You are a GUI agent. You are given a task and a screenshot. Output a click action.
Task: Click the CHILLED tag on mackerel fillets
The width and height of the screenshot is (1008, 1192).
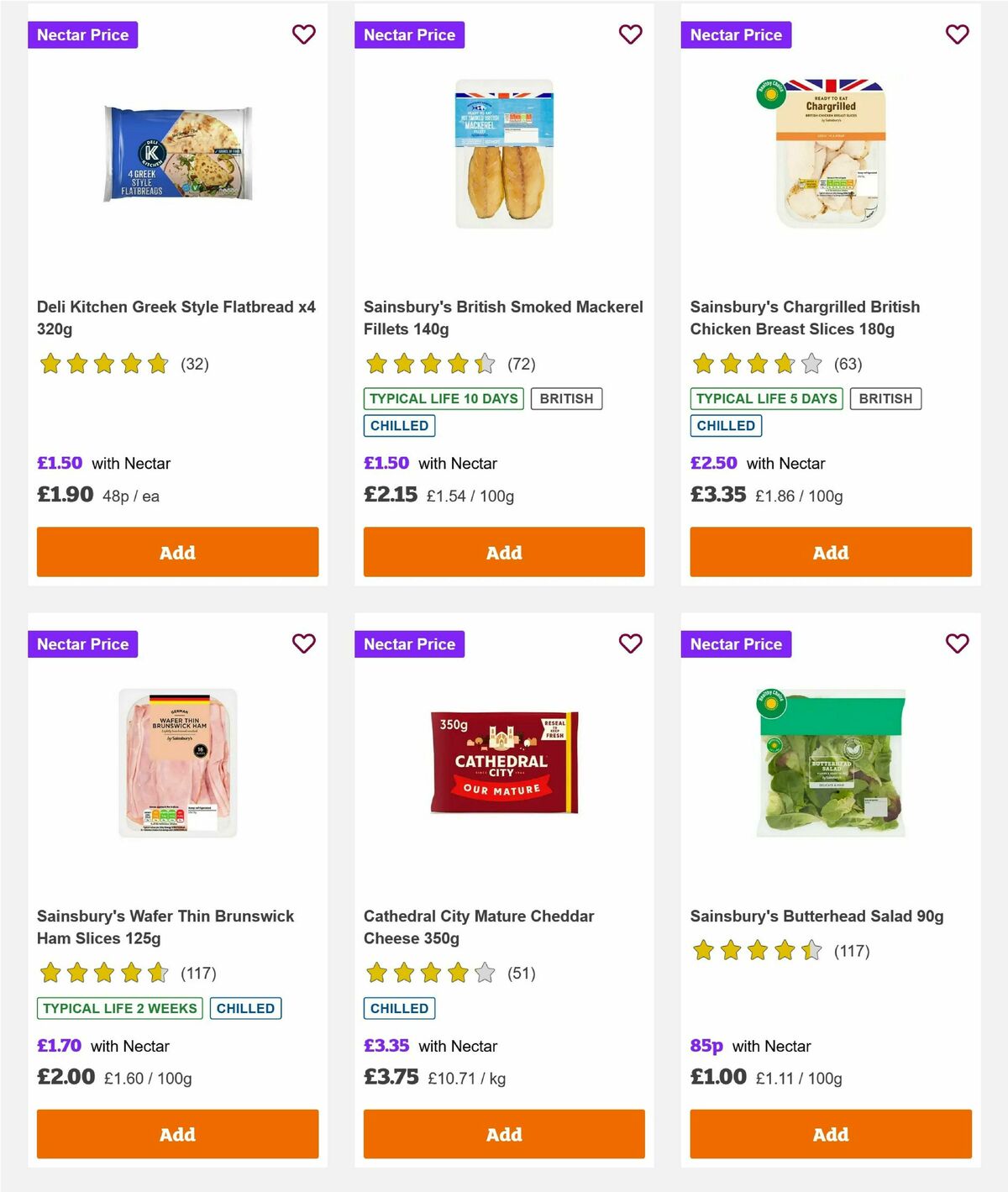[399, 426]
